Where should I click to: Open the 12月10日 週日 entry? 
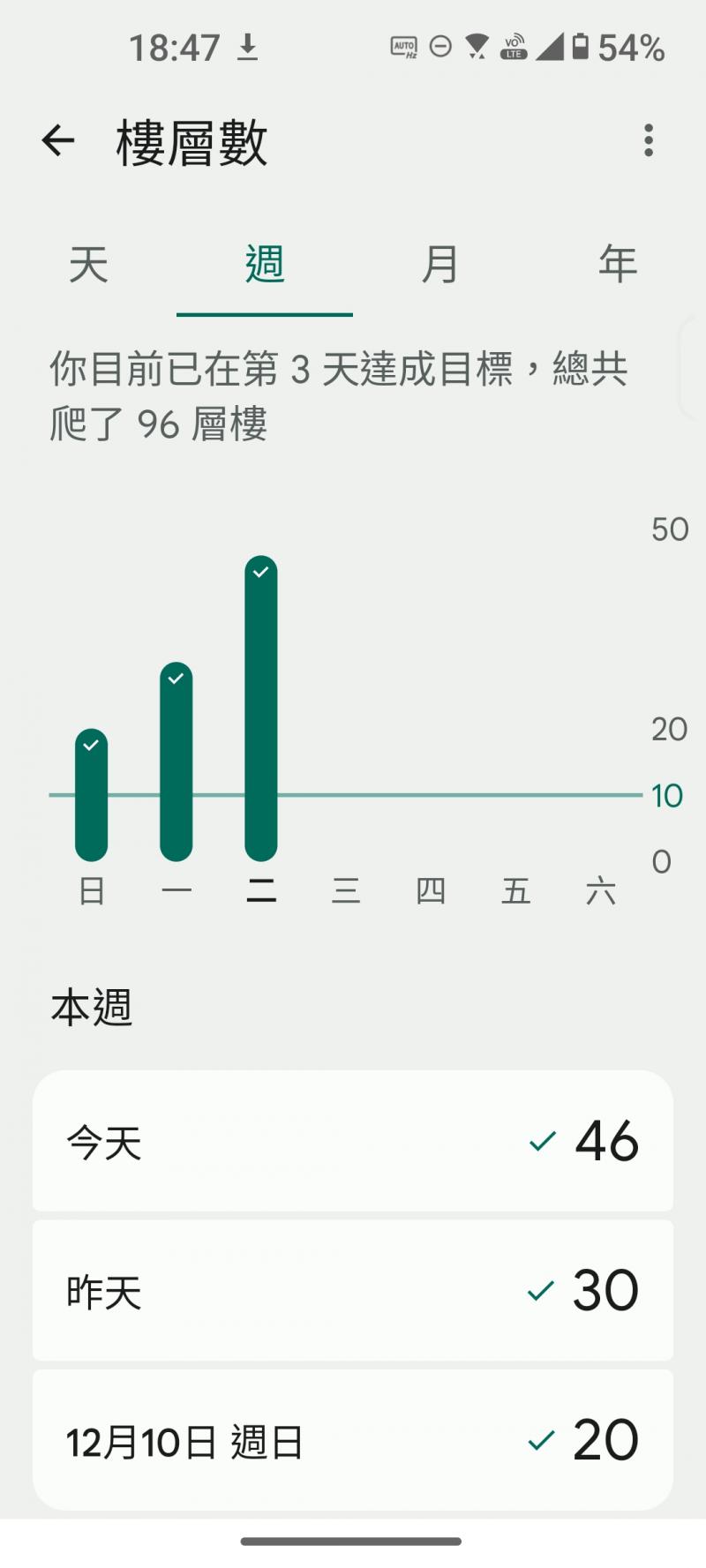click(x=353, y=1440)
